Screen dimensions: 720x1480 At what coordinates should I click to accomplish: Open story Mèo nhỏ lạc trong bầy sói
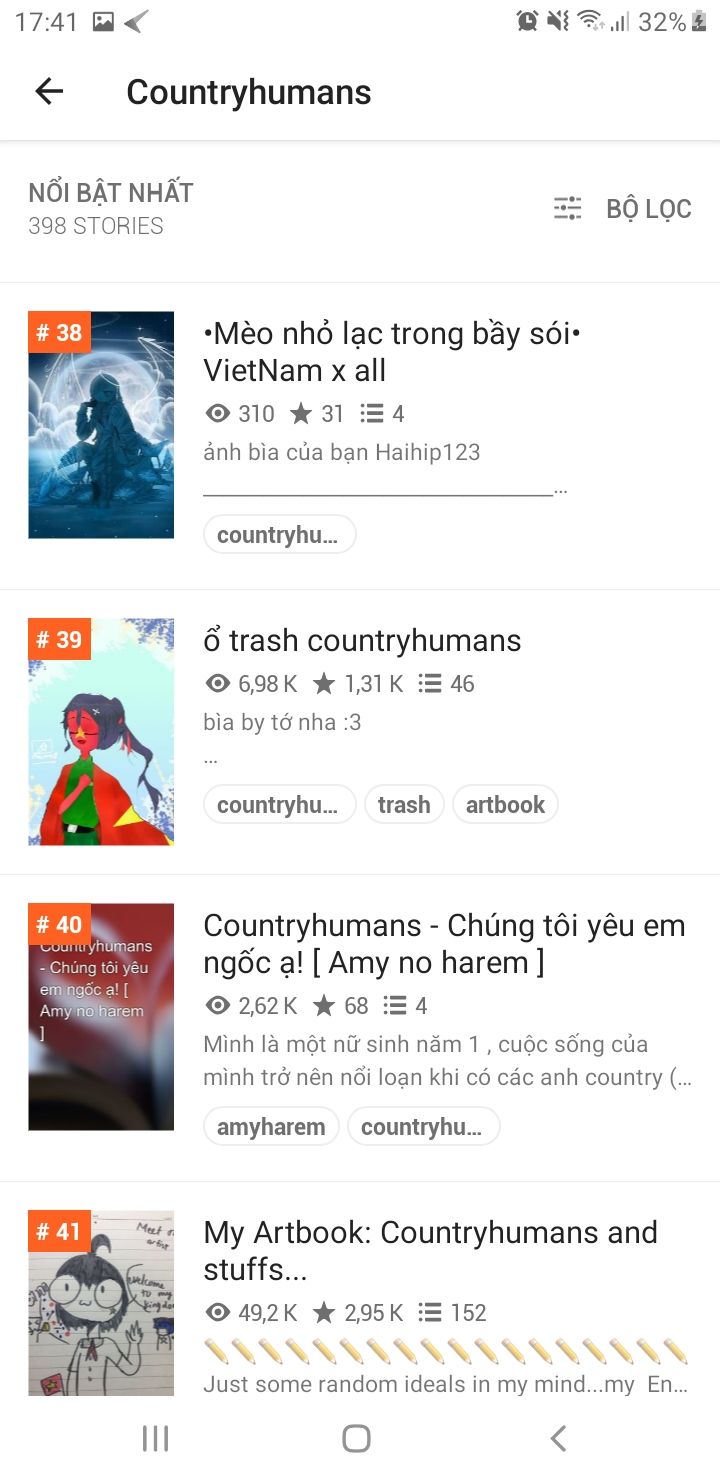392,352
